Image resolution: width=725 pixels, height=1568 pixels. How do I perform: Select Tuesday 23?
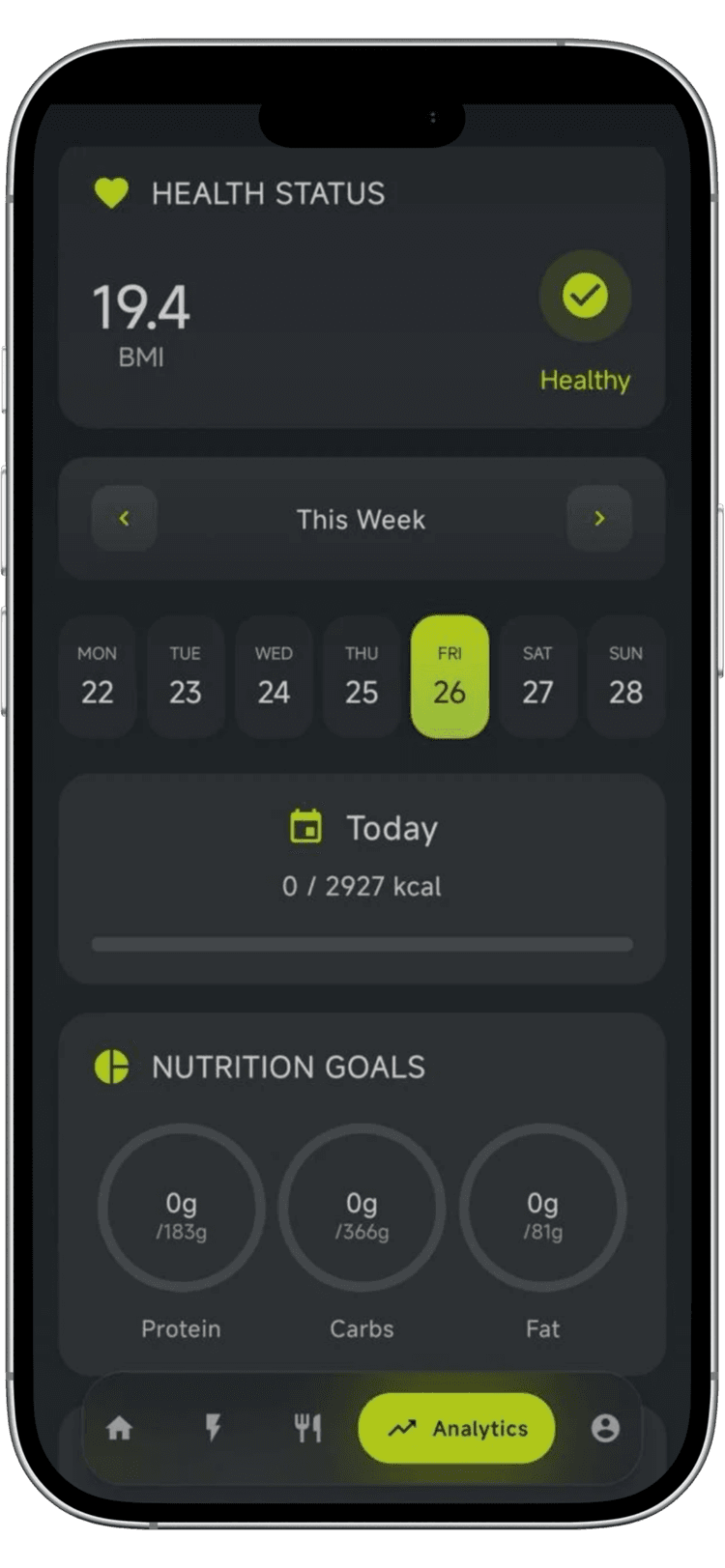(x=186, y=676)
